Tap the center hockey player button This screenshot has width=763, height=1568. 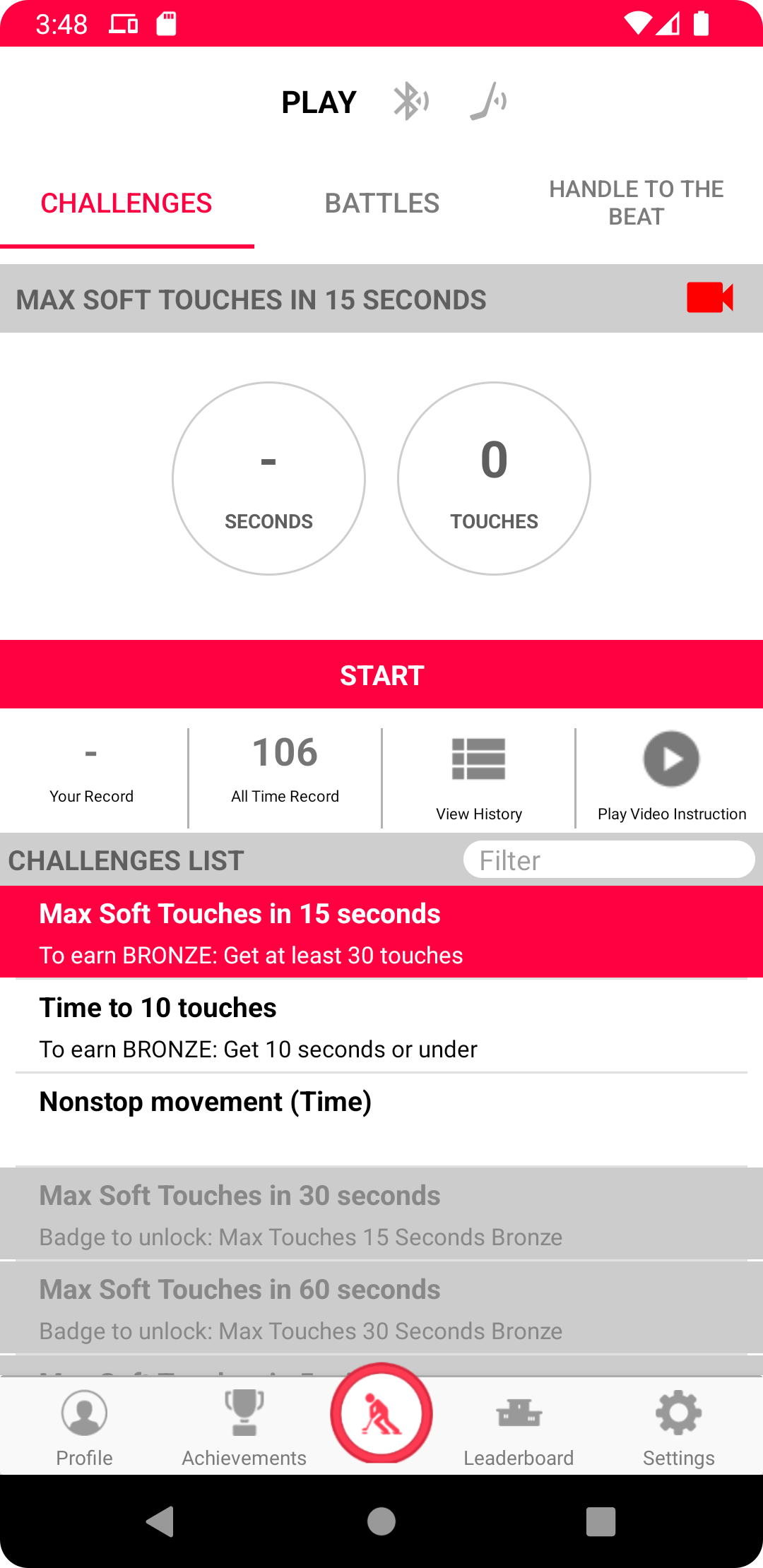point(381,1413)
